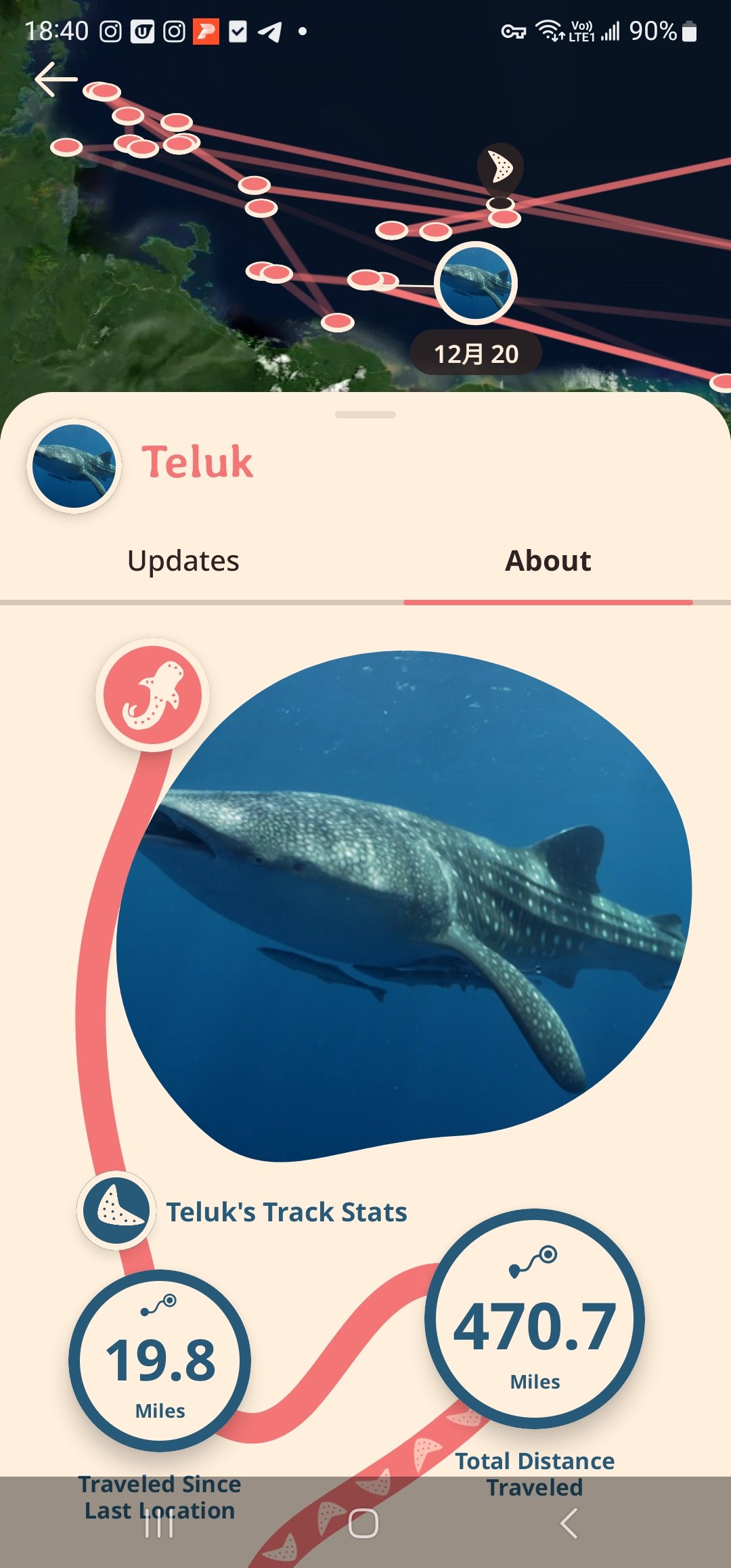This screenshot has height=1568, width=731.
Task: Open recent apps from navigation bar
Action: tap(160, 1523)
